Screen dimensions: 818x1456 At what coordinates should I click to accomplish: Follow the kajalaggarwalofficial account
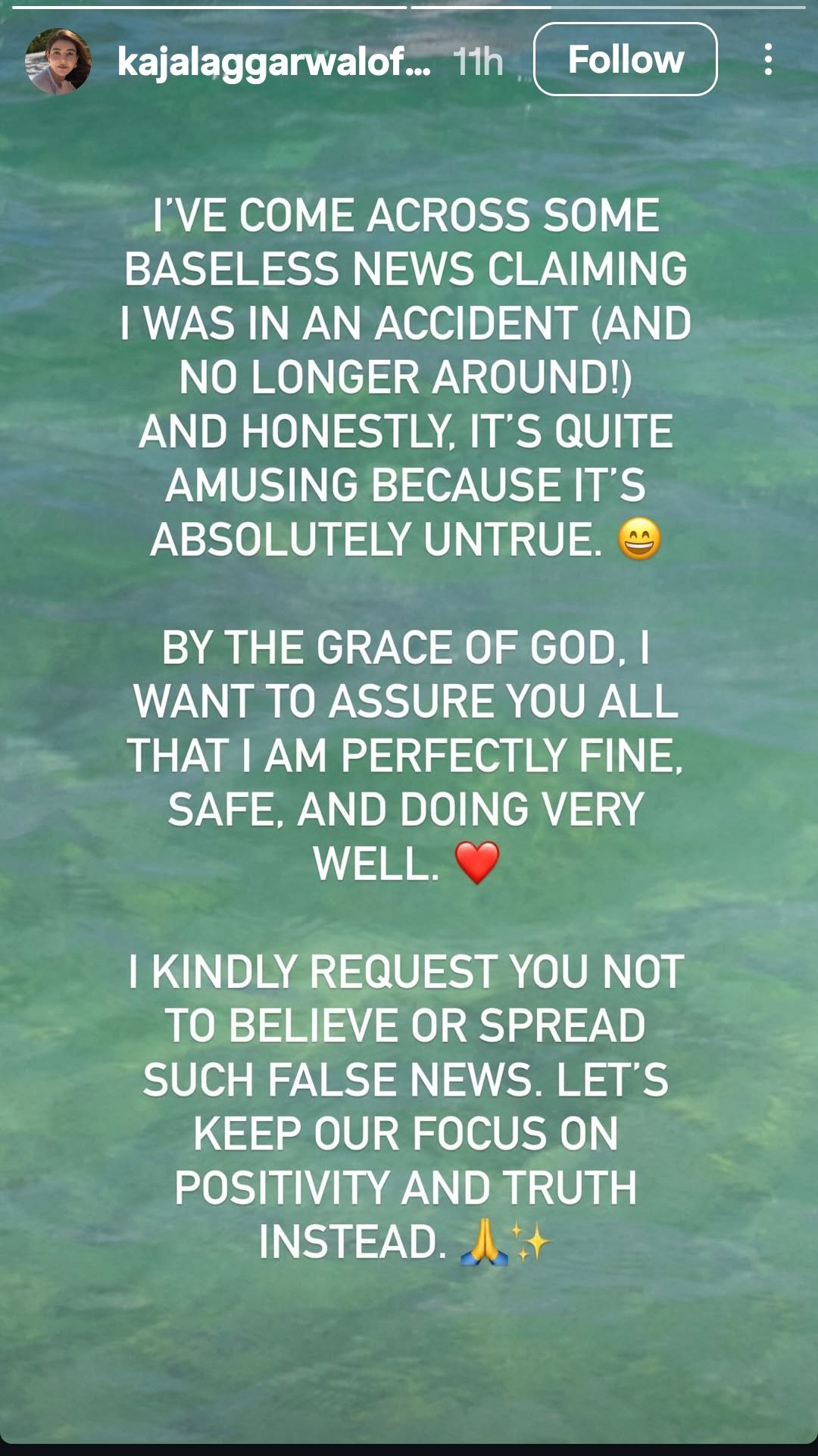click(625, 59)
